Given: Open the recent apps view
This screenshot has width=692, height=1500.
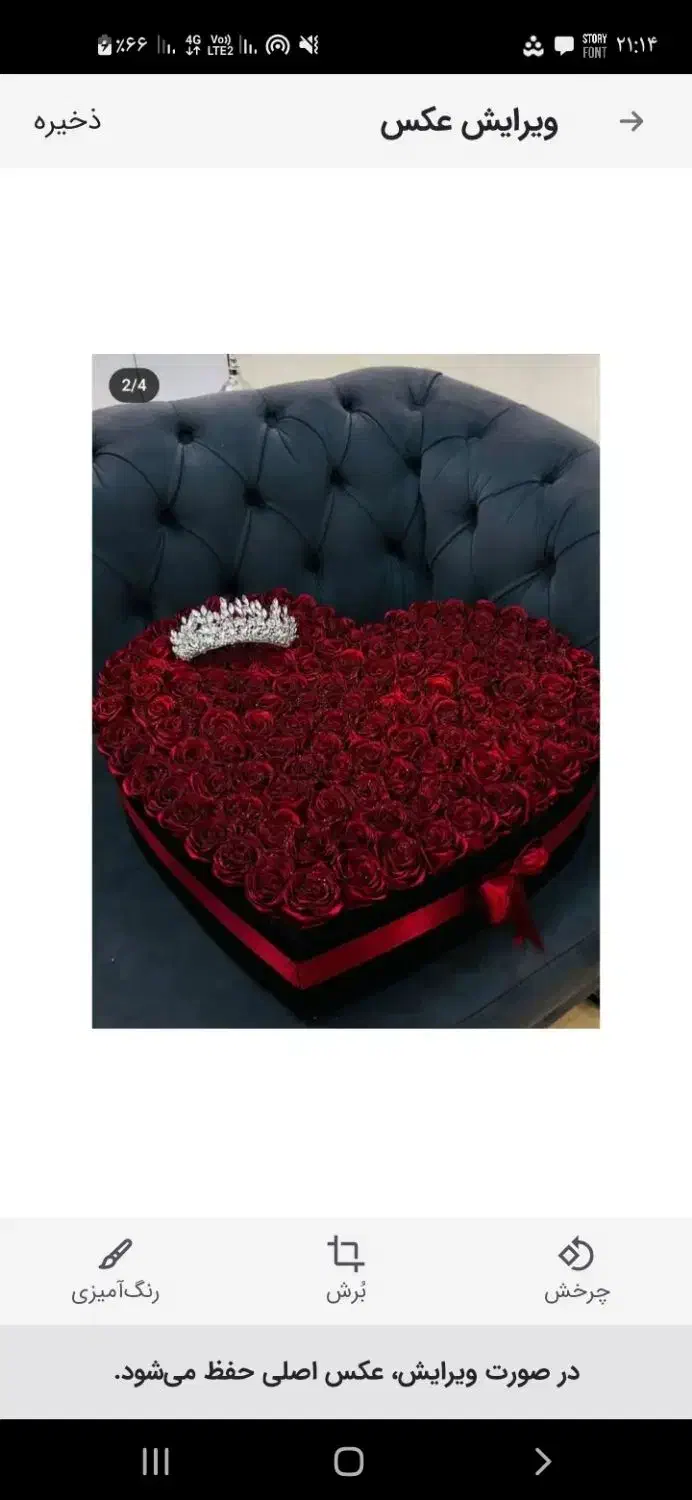Looking at the screenshot, I should pyautogui.click(x=155, y=1461).
